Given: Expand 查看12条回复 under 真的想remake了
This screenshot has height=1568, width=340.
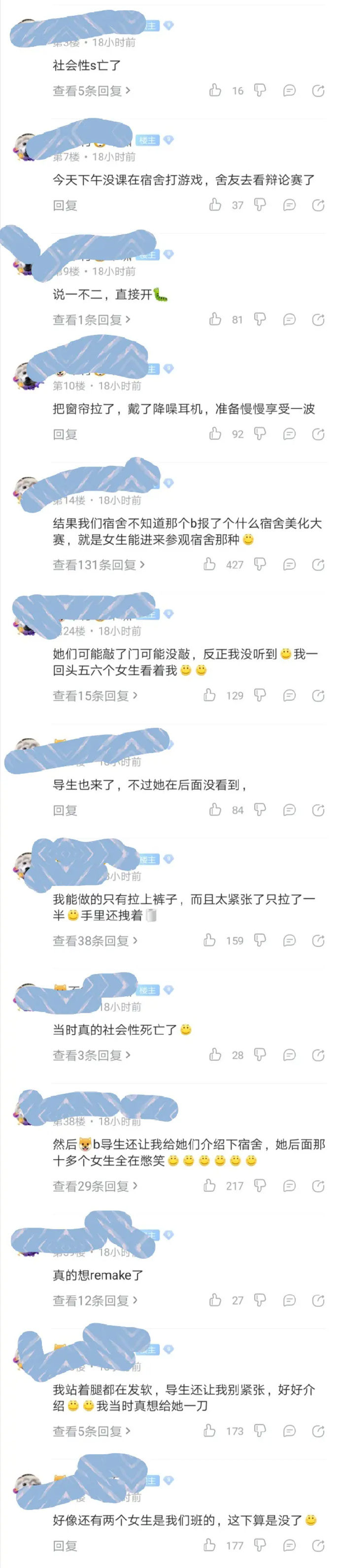Looking at the screenshot, I should (x=95, y=1300).
